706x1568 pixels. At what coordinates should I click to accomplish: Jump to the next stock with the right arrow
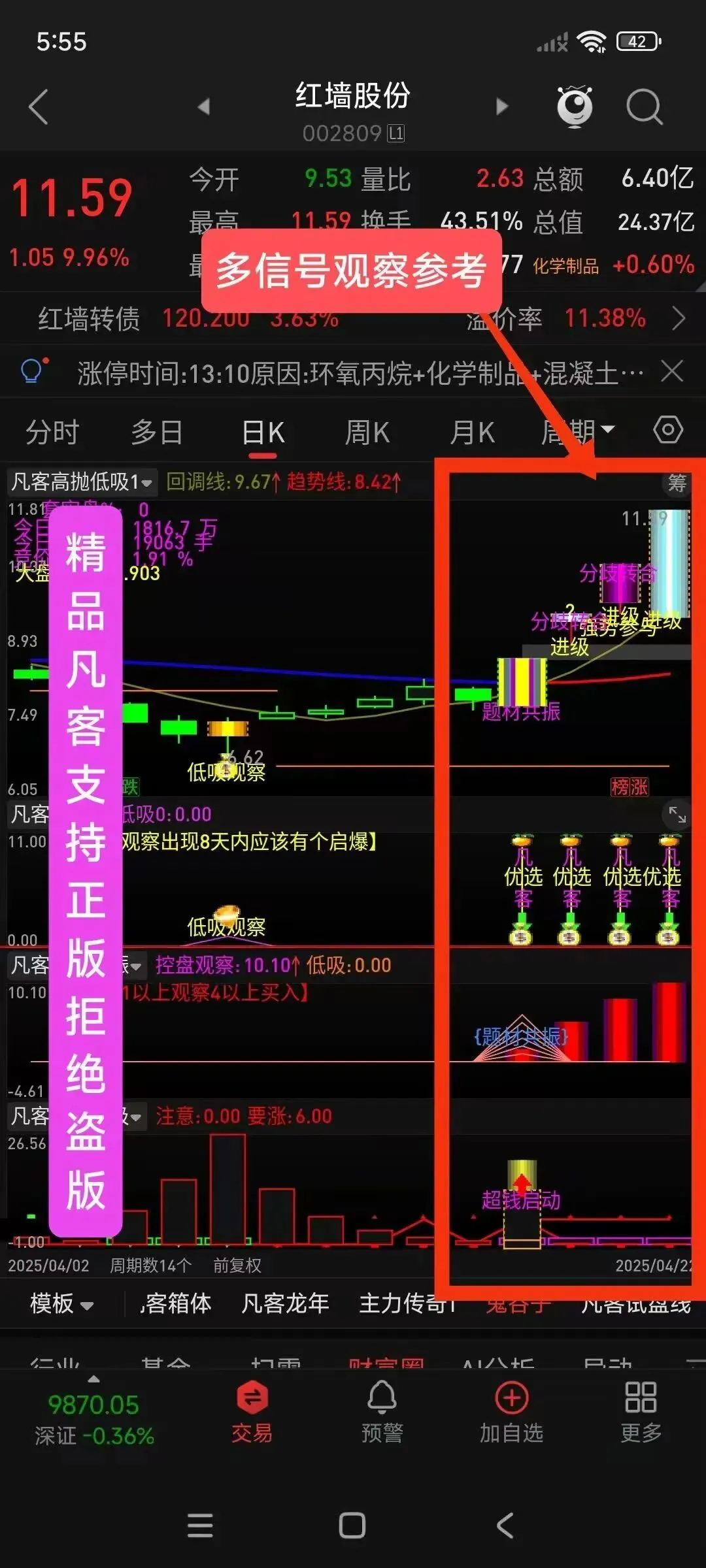tap(501, 106)
